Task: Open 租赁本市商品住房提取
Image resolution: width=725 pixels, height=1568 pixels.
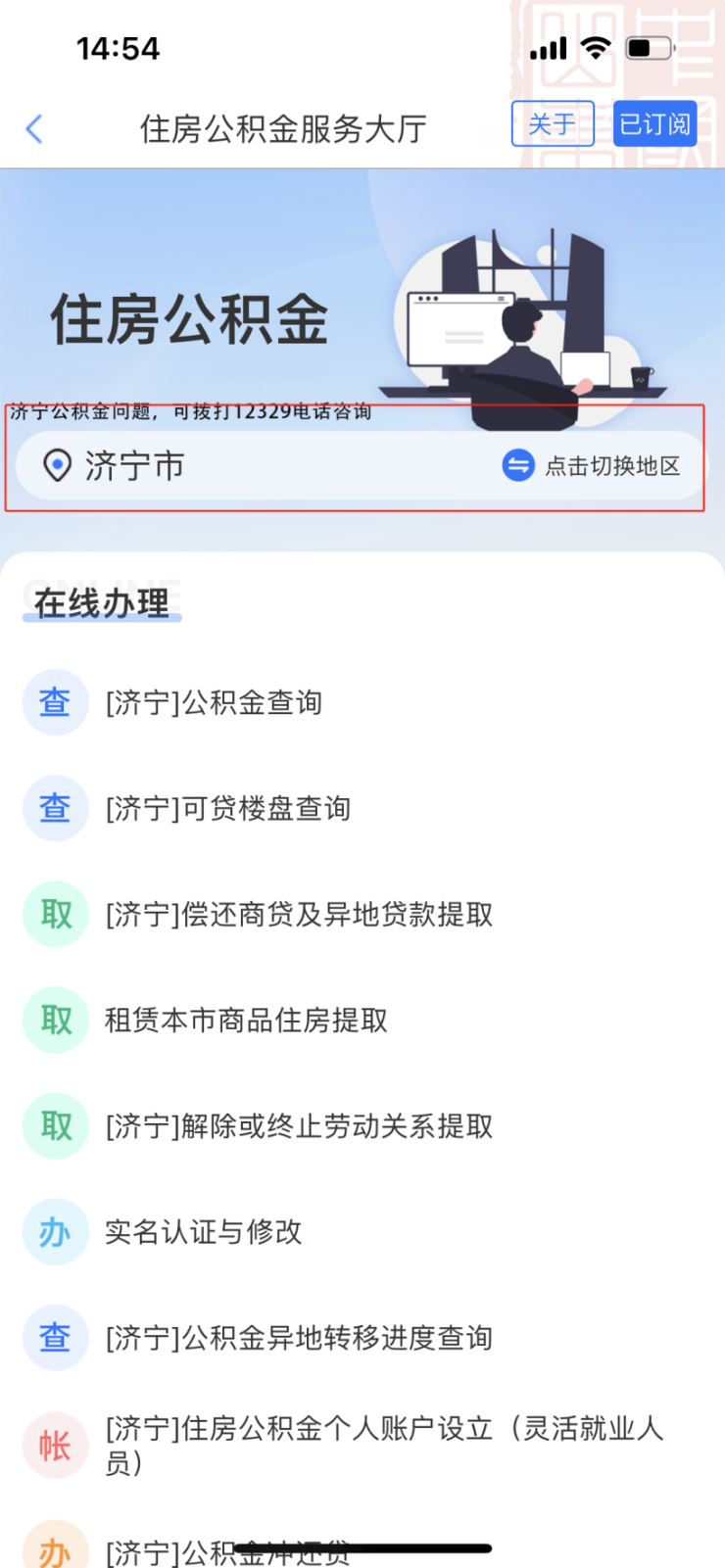Action: [x=246, y=1020]
